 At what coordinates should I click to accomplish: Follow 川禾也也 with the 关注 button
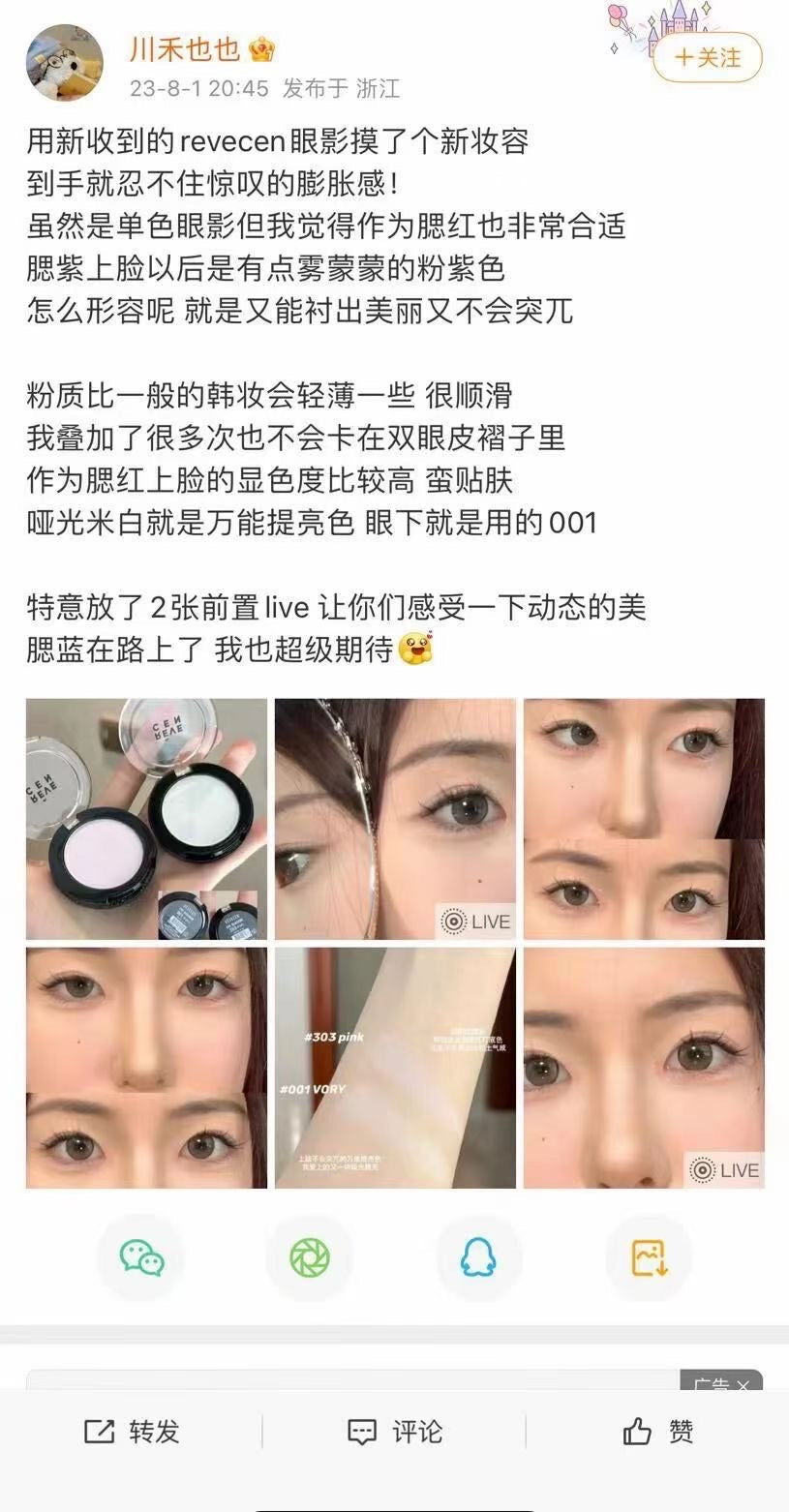708,58
